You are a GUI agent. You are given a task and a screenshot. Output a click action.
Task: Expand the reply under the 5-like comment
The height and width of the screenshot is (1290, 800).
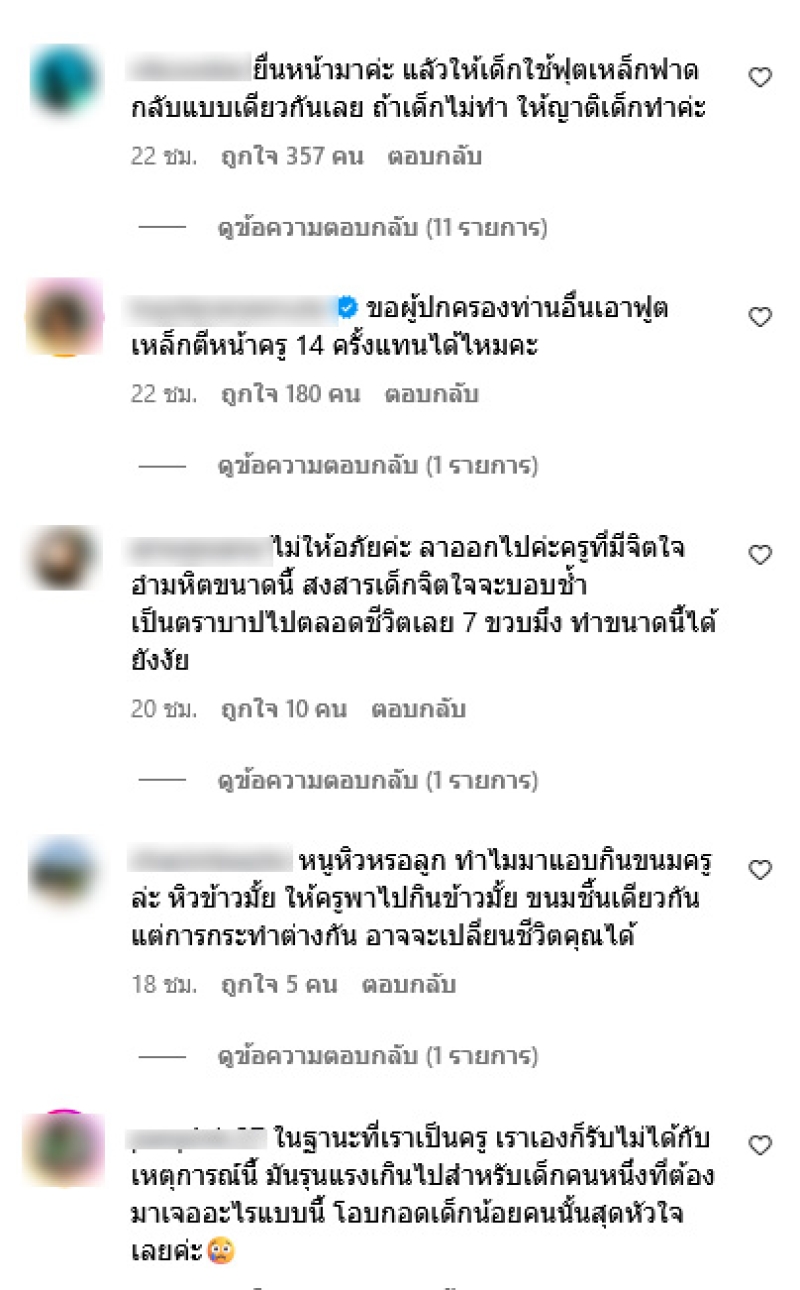coord(377,1056)
